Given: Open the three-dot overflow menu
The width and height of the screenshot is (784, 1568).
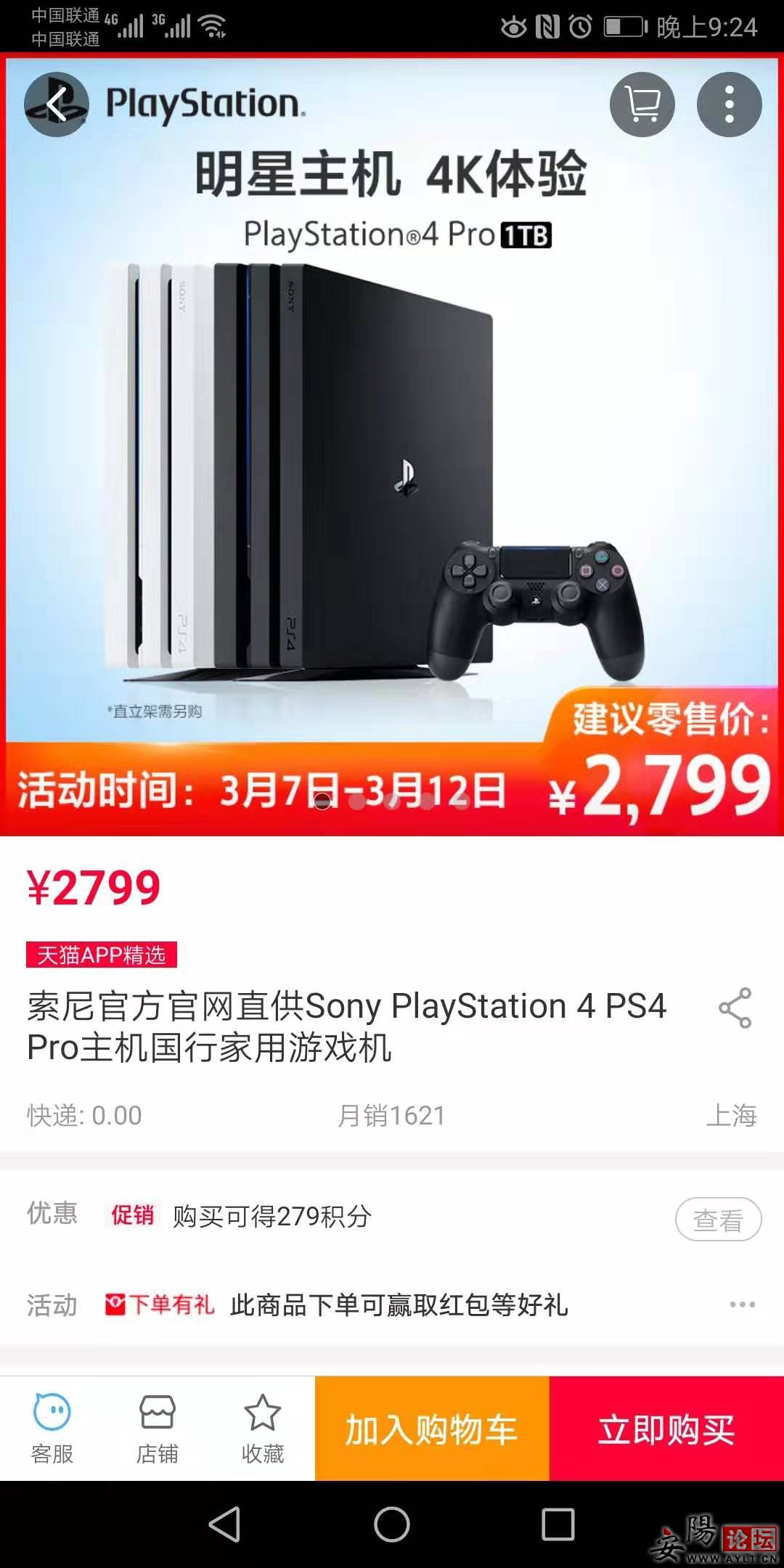Looking at the screenshot, I should pos(729,105).
